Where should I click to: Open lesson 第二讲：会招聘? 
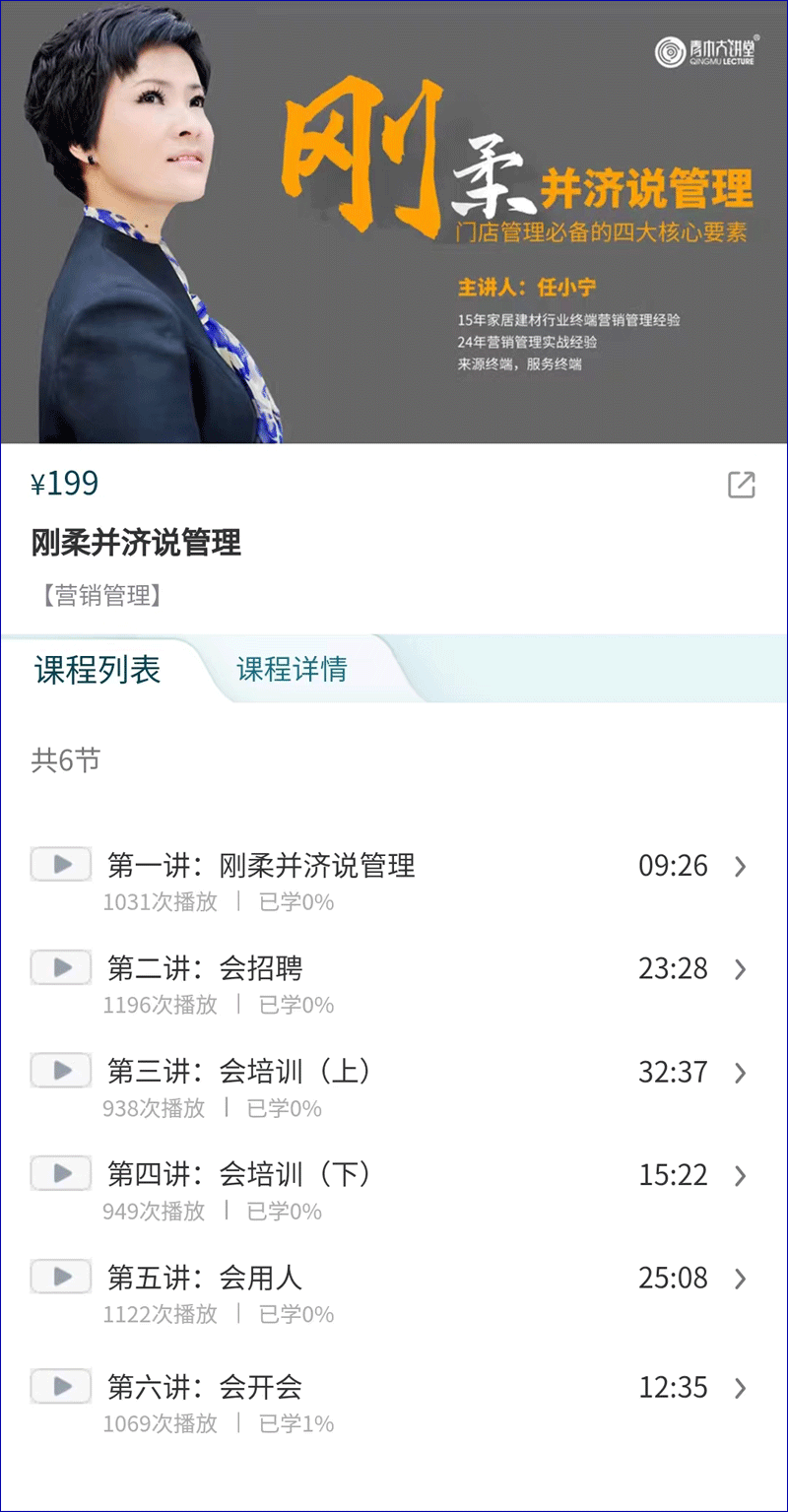coord(205,969)
